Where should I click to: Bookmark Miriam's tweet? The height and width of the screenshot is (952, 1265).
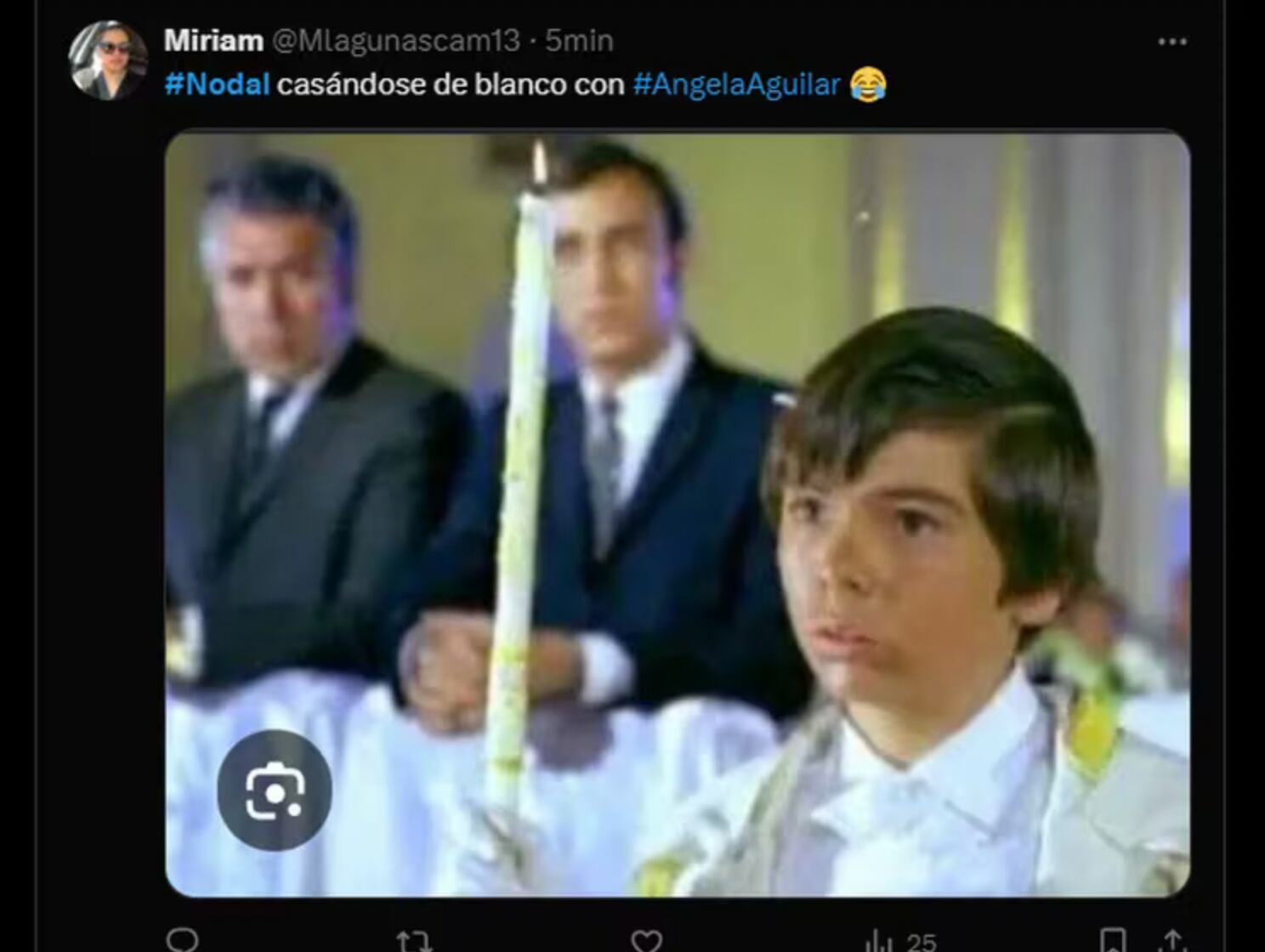[1113, 940]
